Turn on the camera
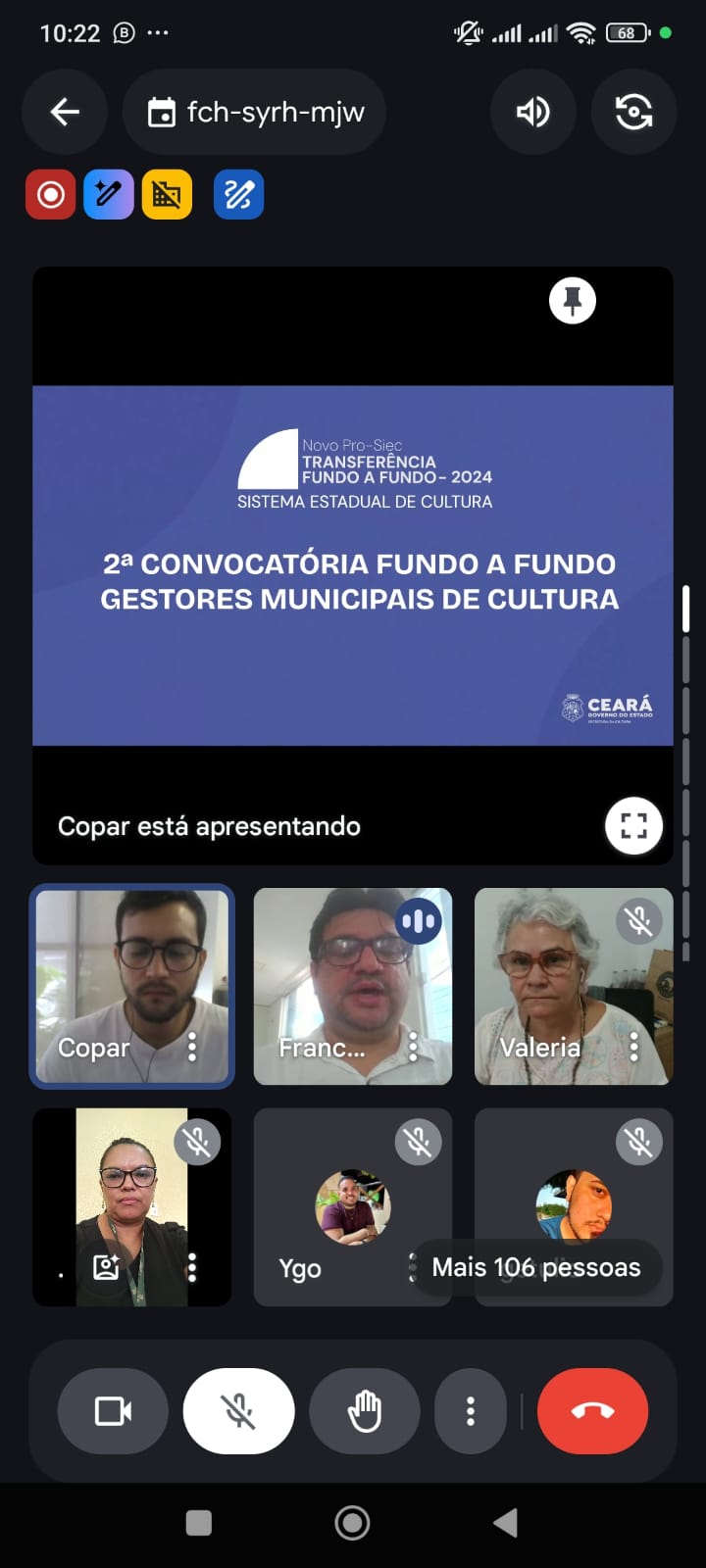 point(113,1411)
